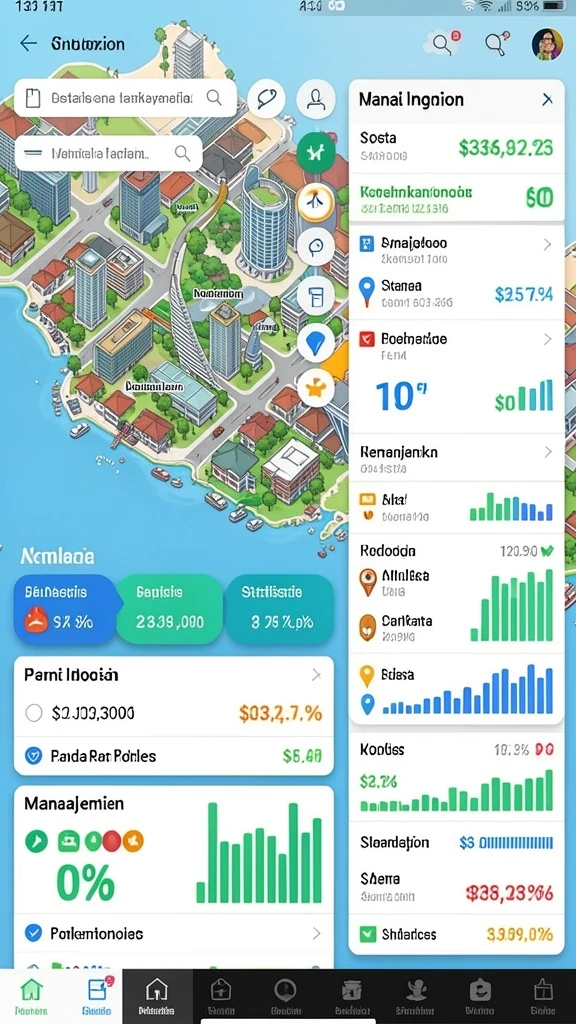Open the Smajelooo row
Image resolution: width=576 pixels, height=1024 pixels.
pyautogui.click(x=456, y=250)
